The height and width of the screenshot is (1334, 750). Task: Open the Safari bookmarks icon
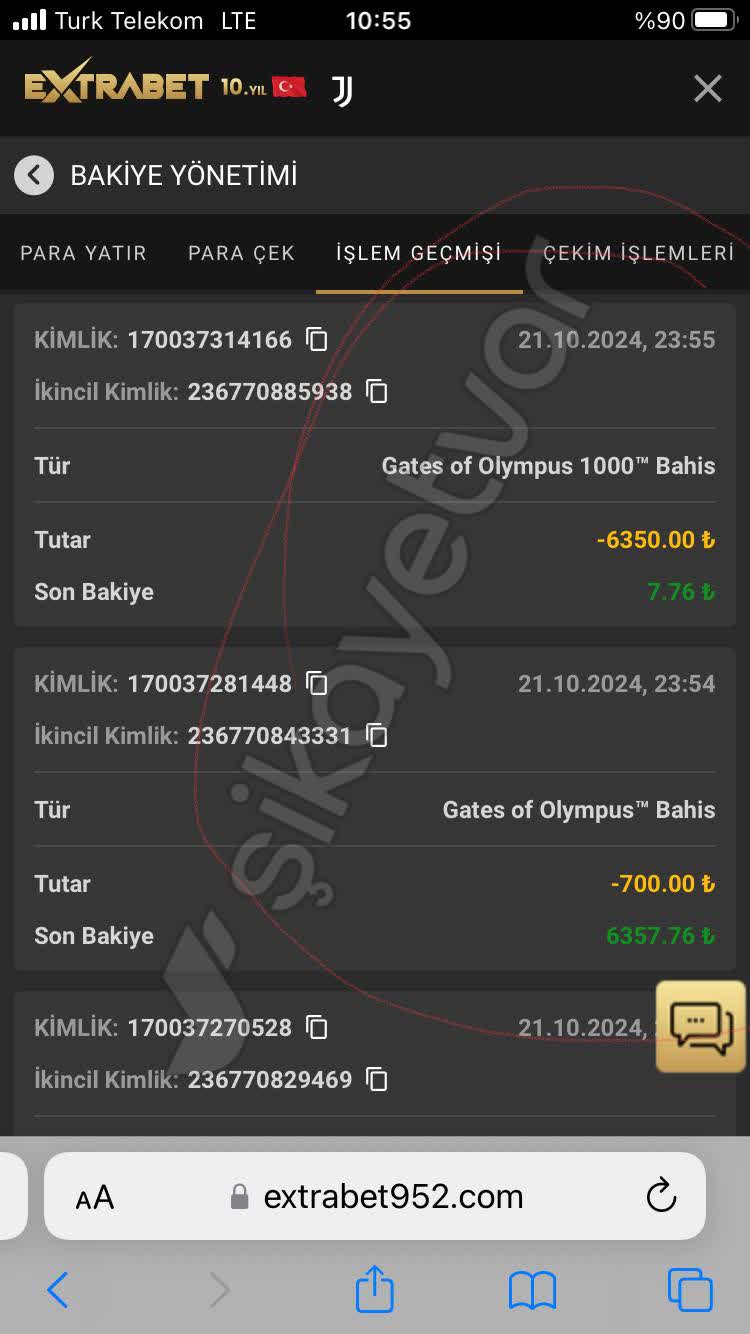coord(531,1290)
